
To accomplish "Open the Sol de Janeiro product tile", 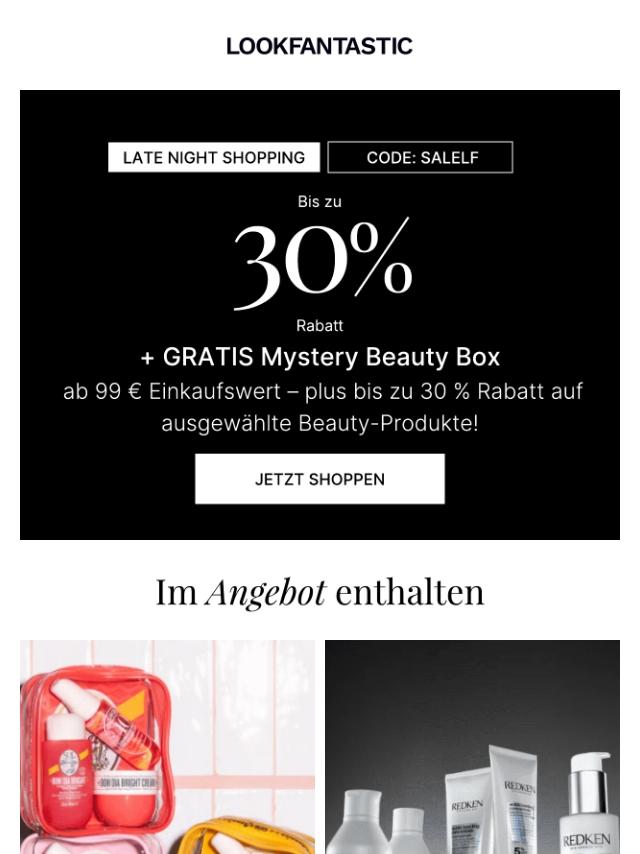I will [167, 746].
